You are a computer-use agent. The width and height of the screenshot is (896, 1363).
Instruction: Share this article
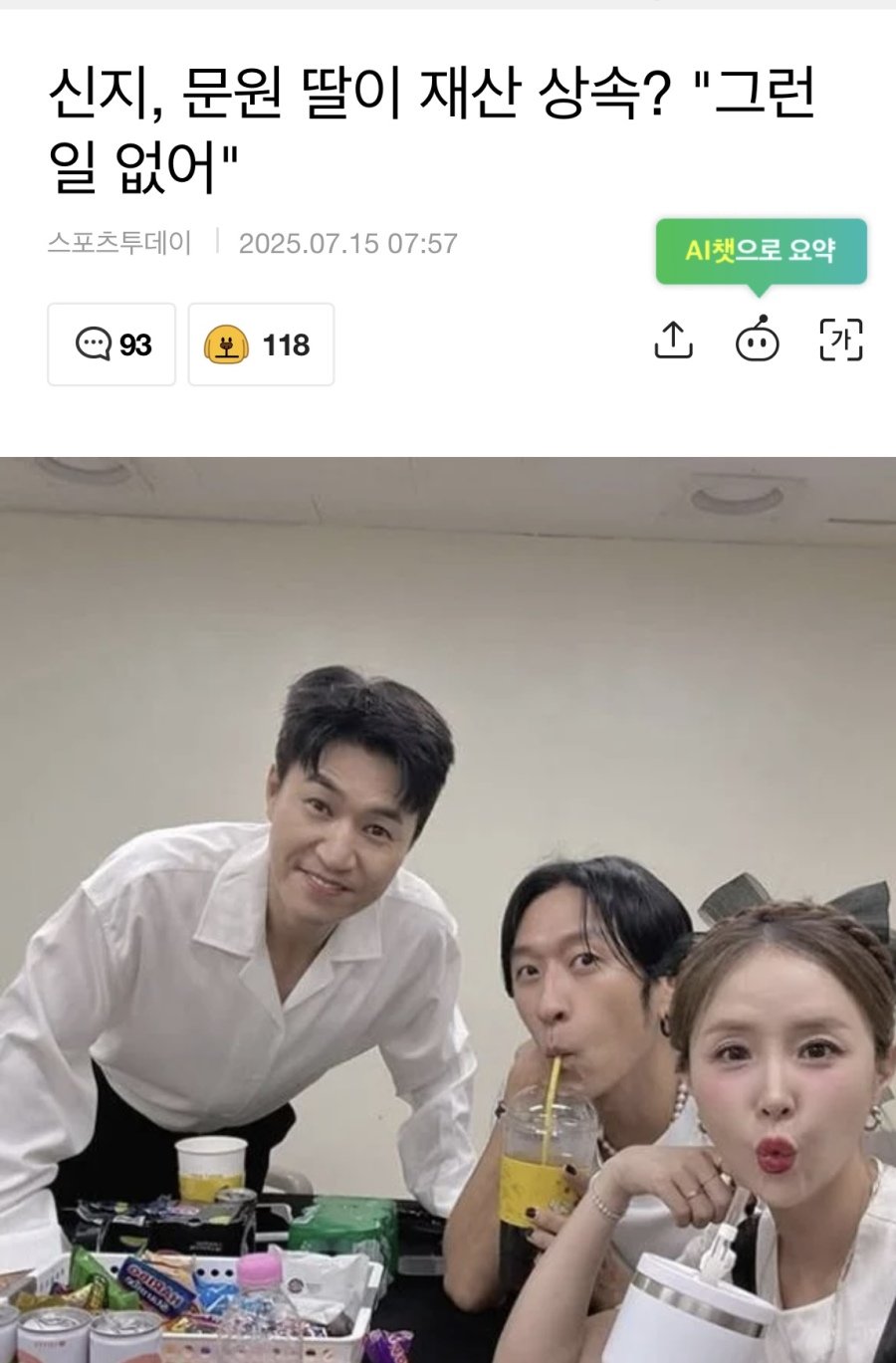coord(673,341)
